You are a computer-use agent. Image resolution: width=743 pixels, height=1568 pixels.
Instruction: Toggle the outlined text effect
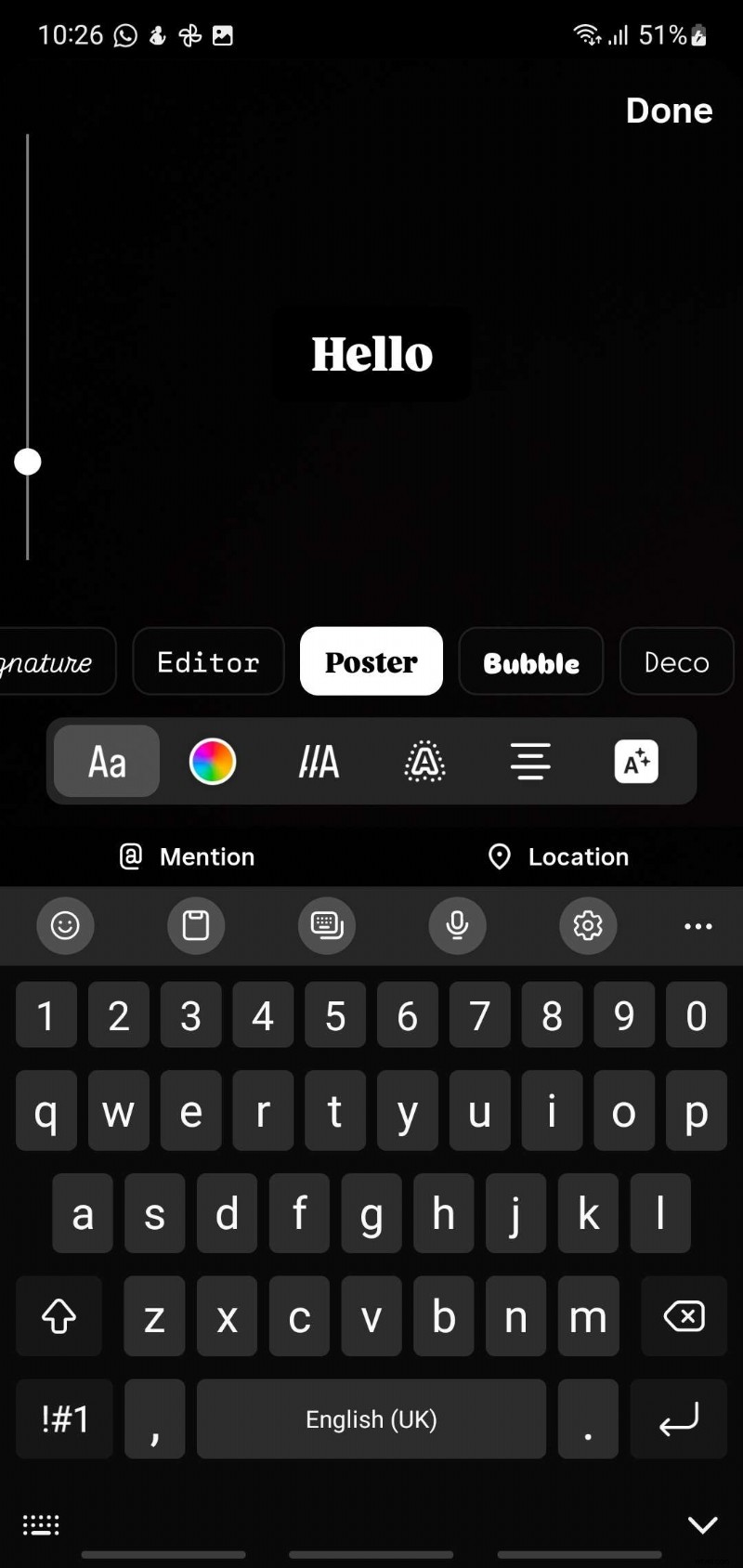click(424, 762)
